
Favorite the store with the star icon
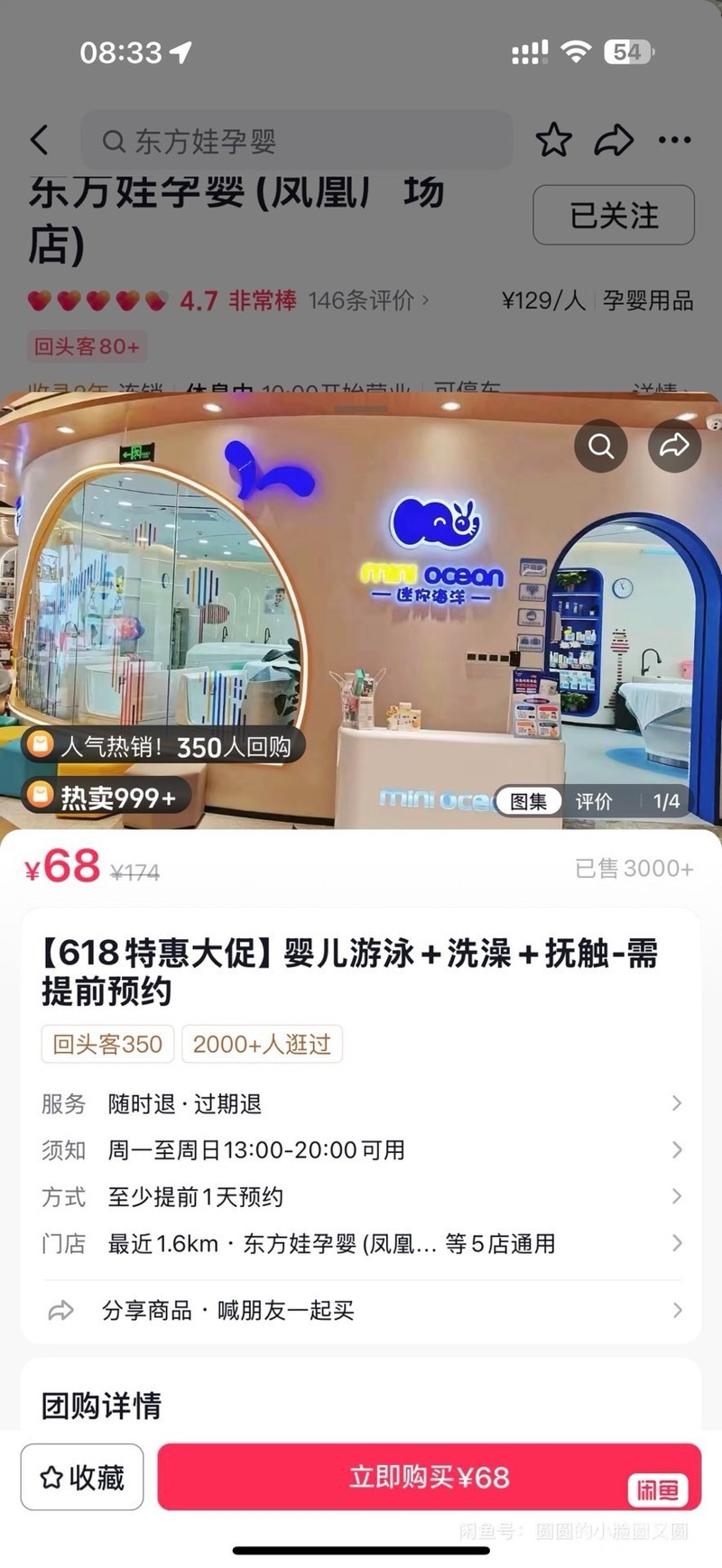[x=553, y=141]
